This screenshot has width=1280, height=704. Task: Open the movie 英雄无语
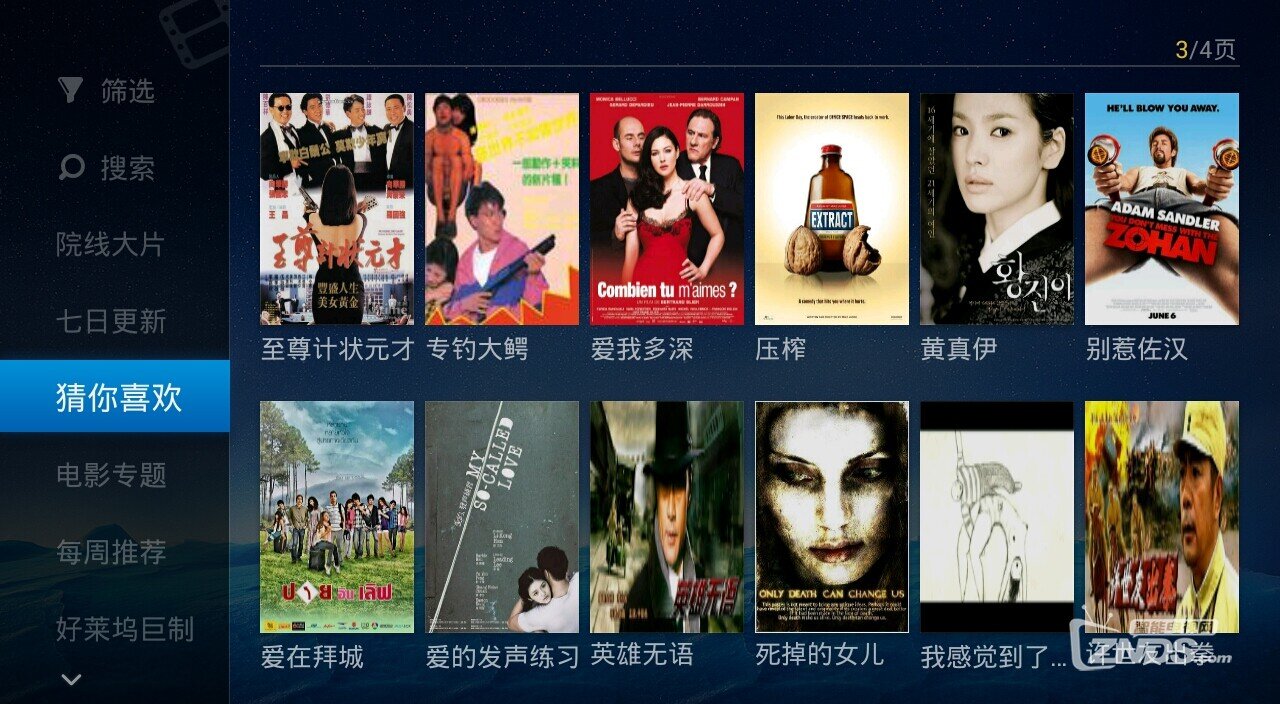pos(666,517)
